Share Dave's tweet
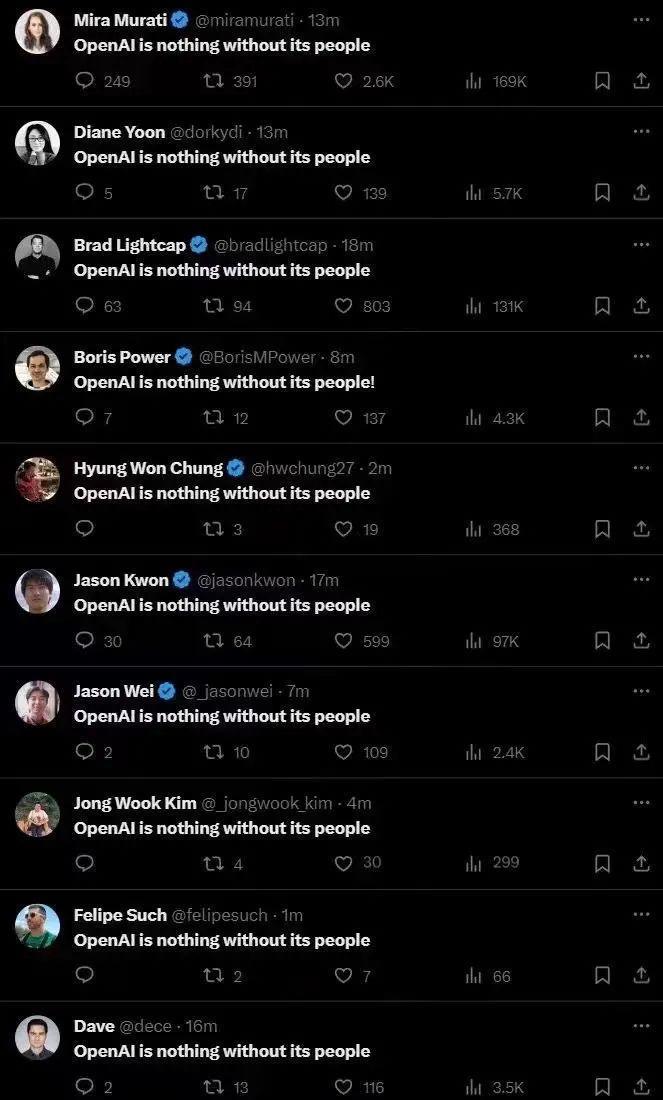 tap(642, 1087)
